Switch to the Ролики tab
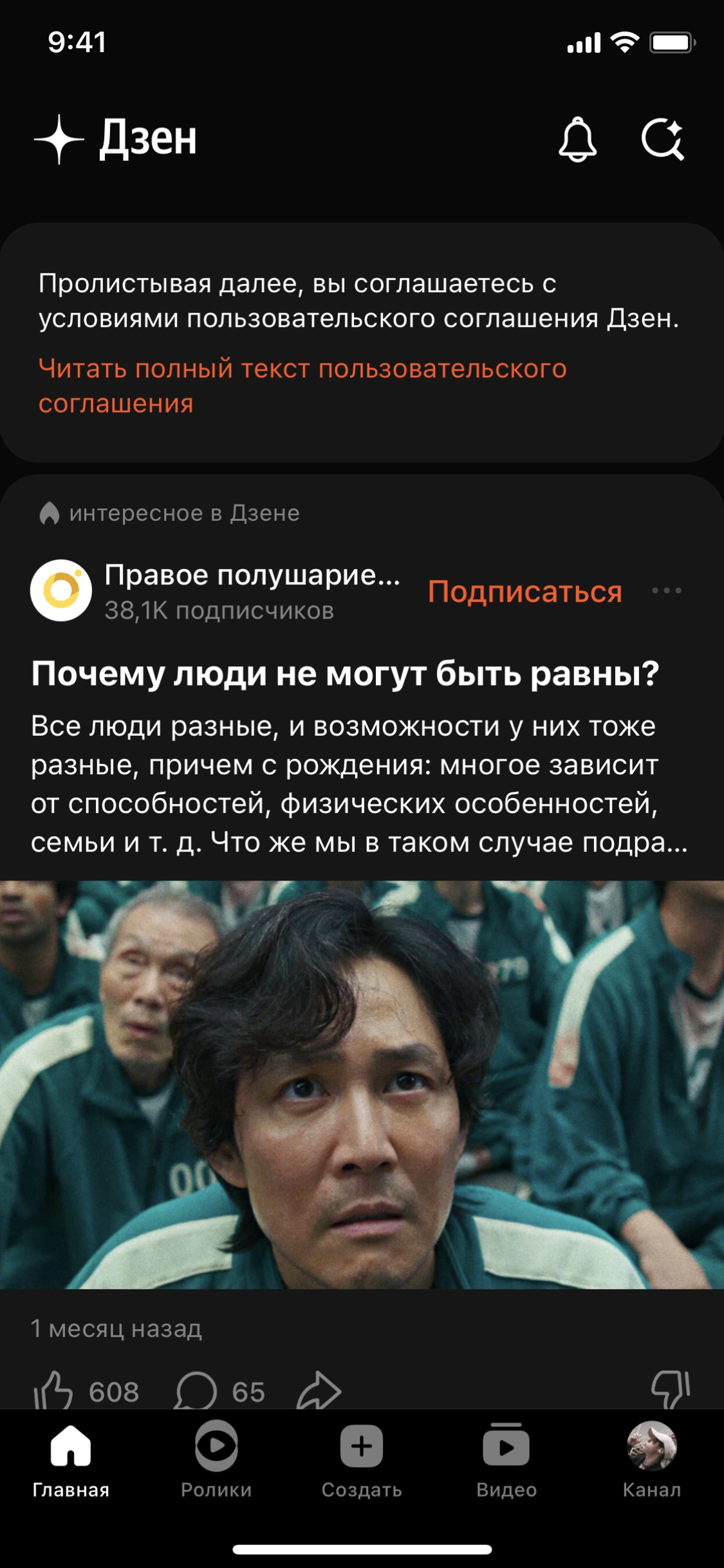724x1568 pixels. pos(216,1458)
